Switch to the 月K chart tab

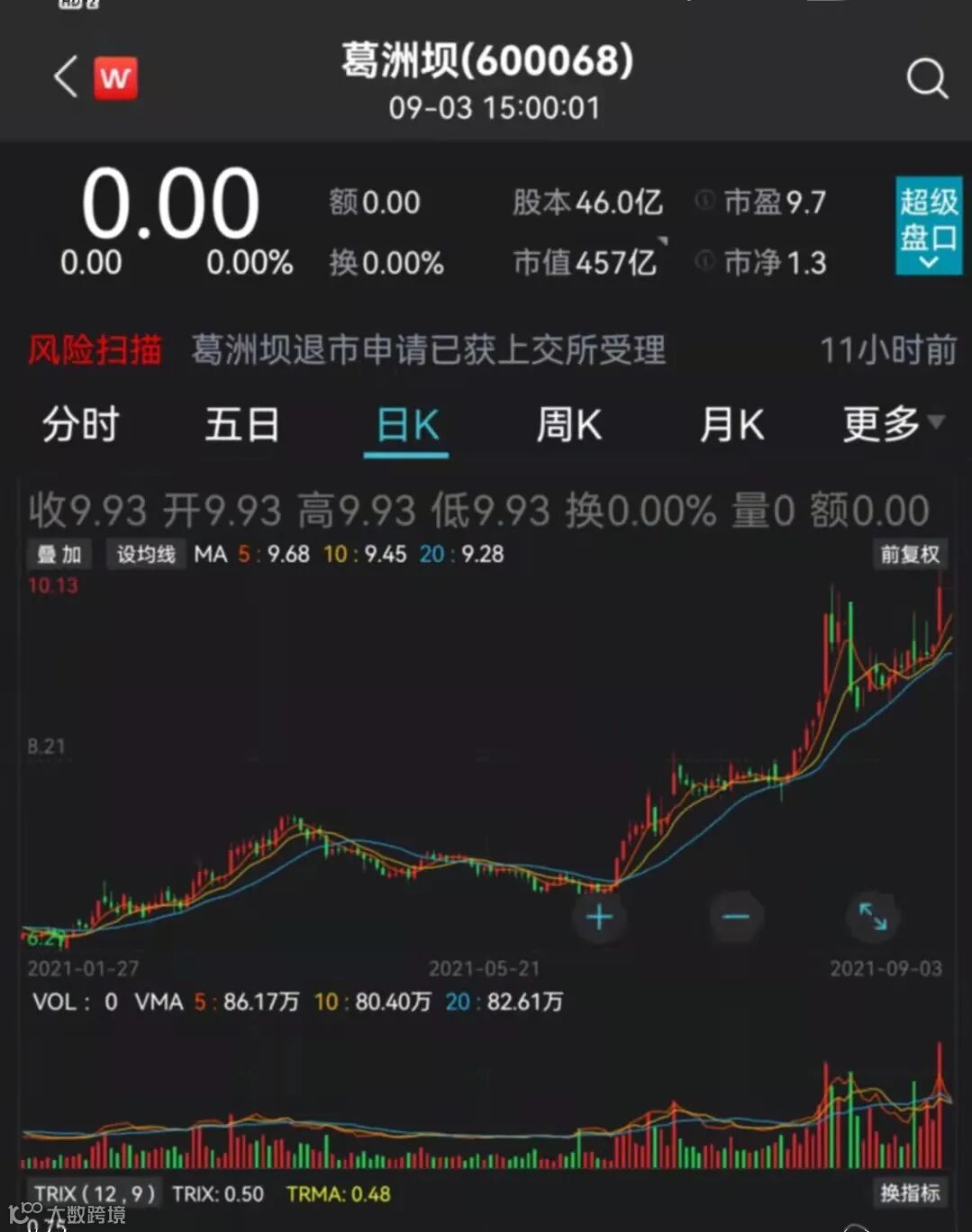(731, 424)
